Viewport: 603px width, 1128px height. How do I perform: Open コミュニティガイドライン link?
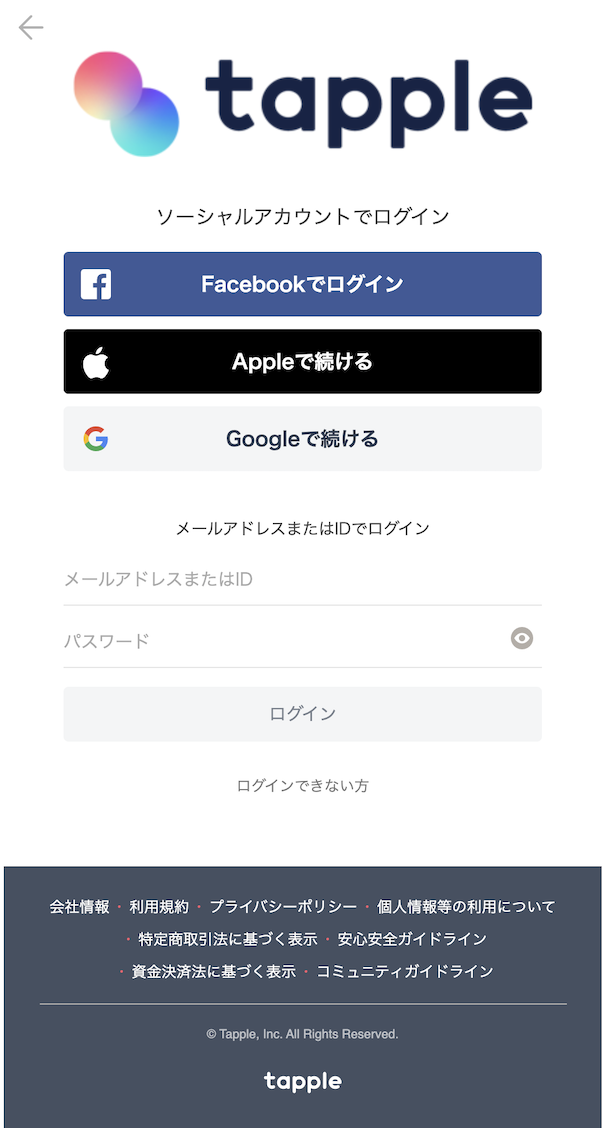pyautogui.click(x=405, y=971)
